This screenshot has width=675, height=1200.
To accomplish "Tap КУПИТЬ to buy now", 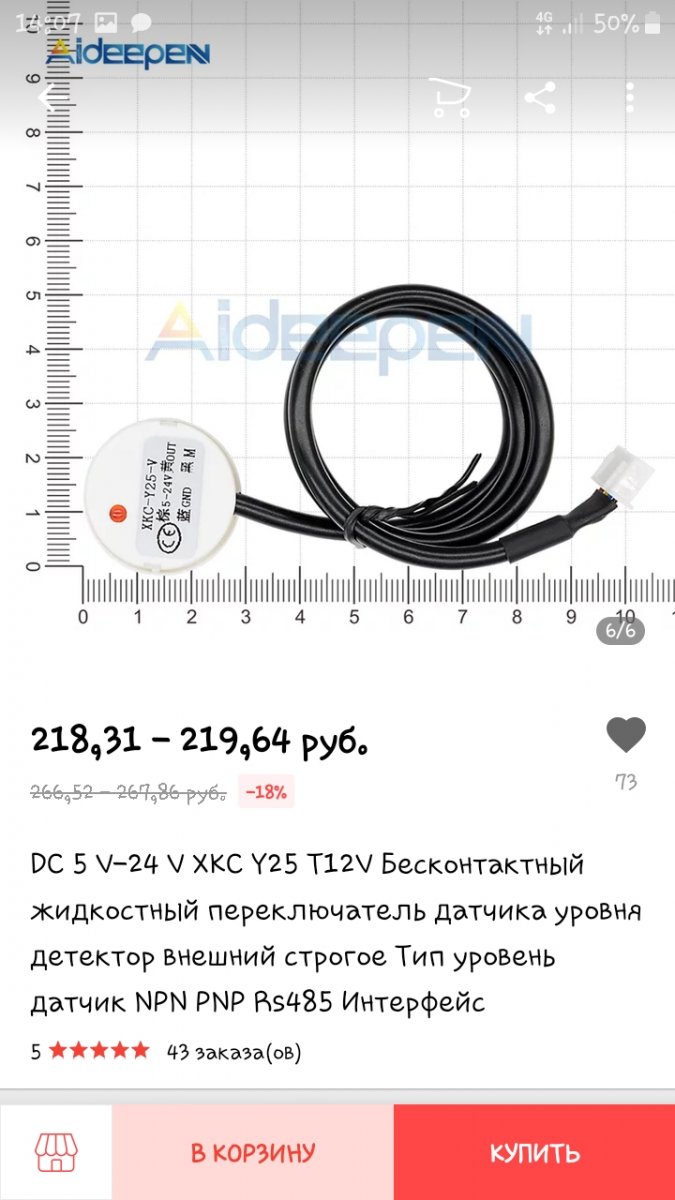I will coord(534,1152).
